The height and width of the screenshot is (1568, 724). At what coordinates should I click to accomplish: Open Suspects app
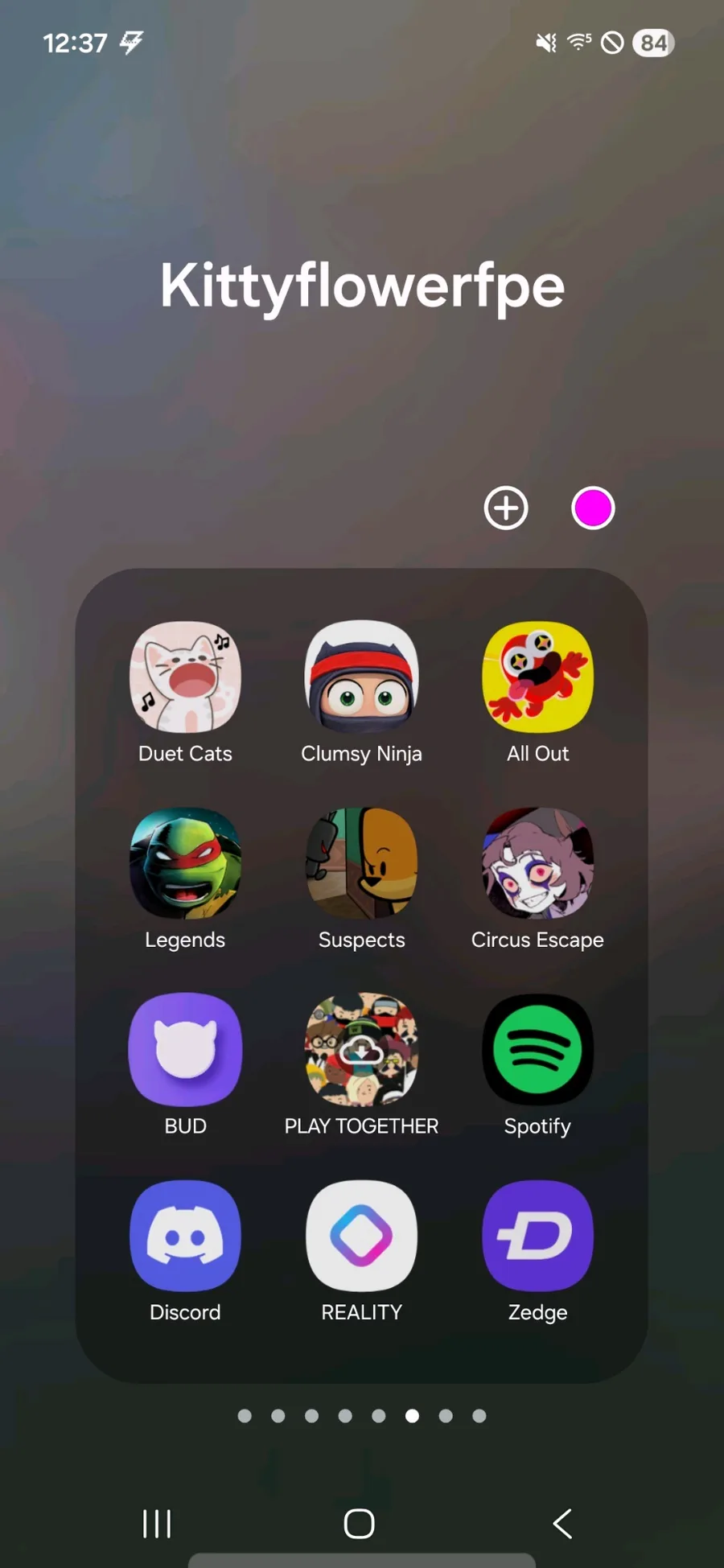361,863
